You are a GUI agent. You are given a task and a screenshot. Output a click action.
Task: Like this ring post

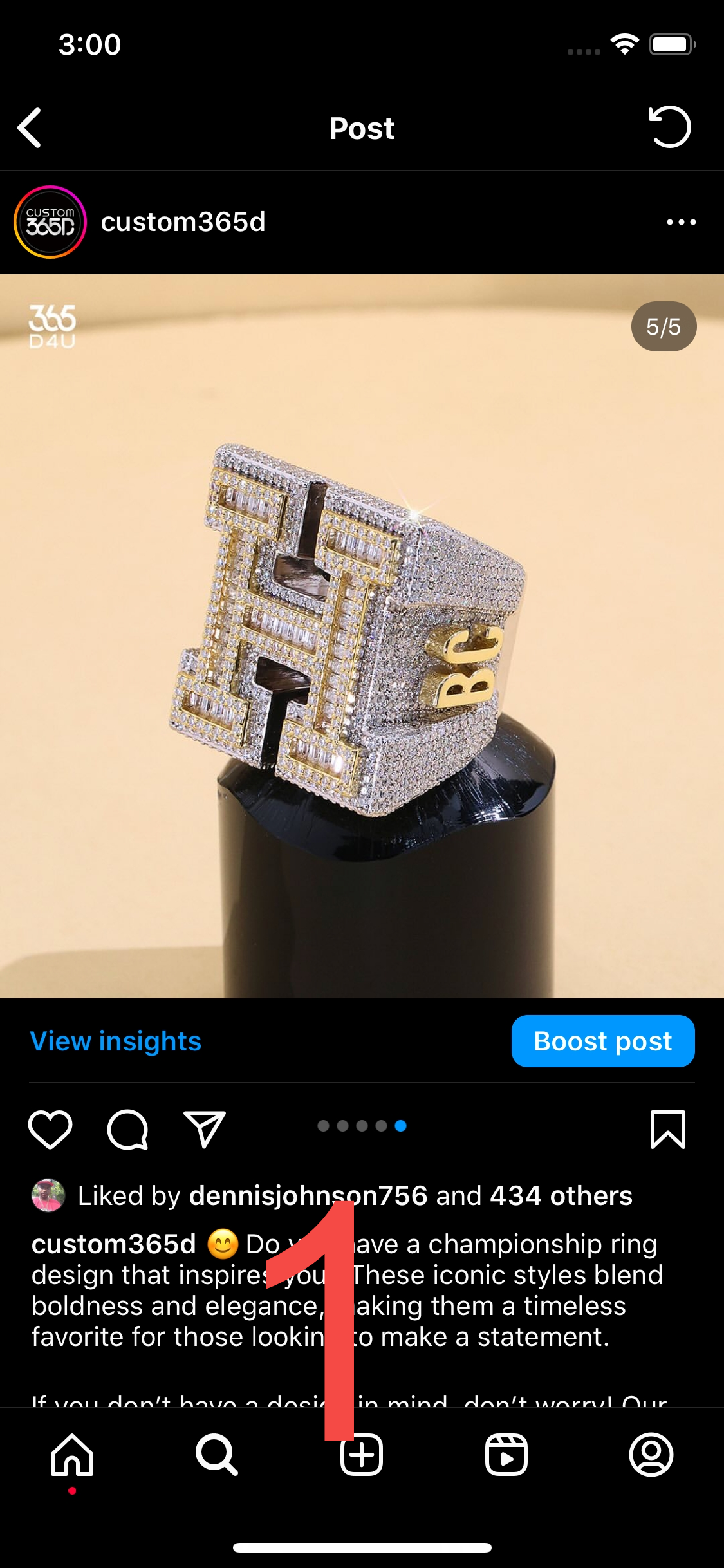(50, 1129)
